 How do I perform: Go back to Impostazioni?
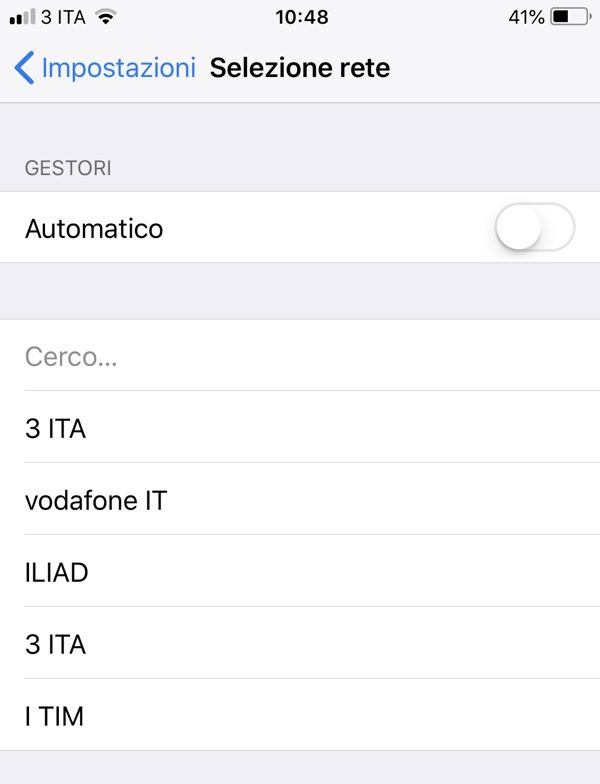coord(105,68)
